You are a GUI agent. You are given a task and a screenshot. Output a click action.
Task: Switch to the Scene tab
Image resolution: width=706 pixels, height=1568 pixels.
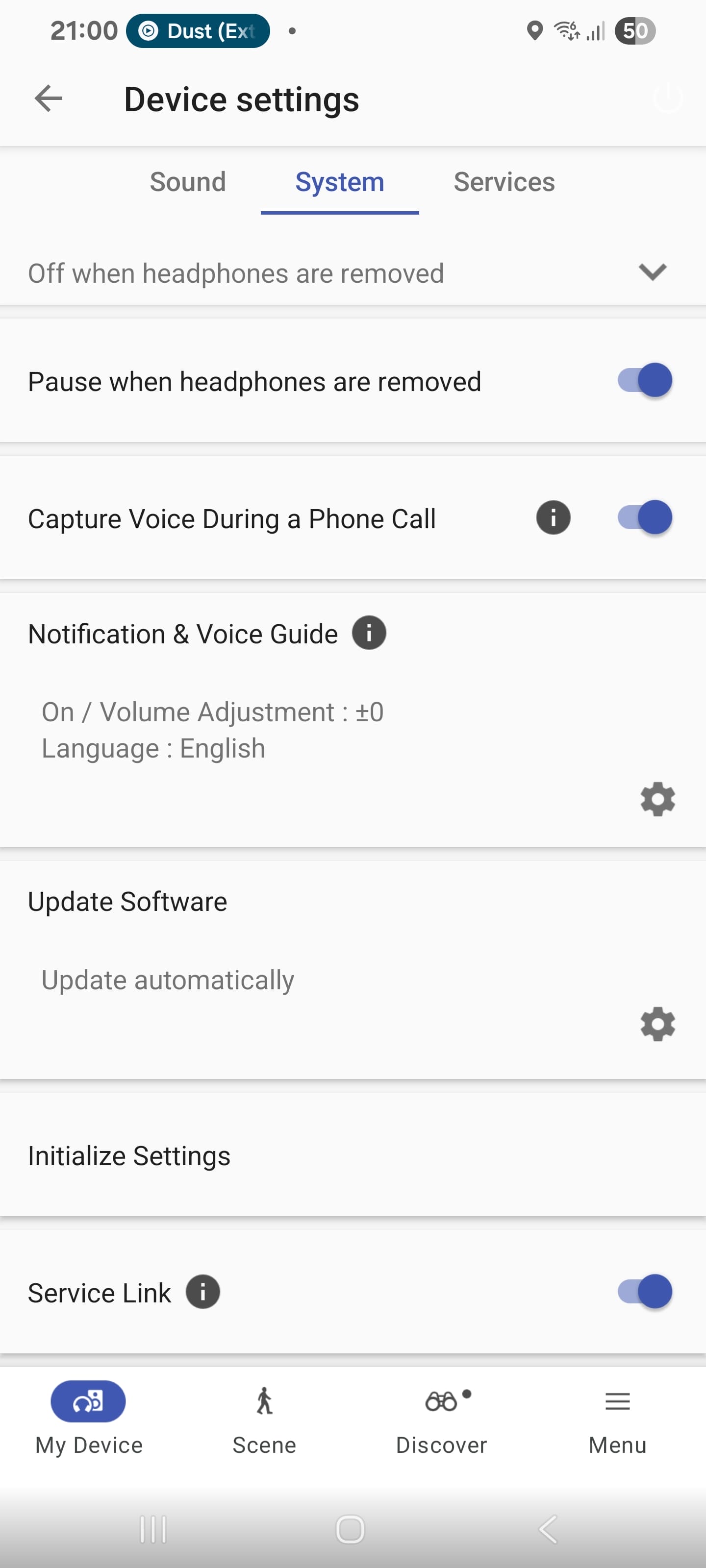point(264,1418)
